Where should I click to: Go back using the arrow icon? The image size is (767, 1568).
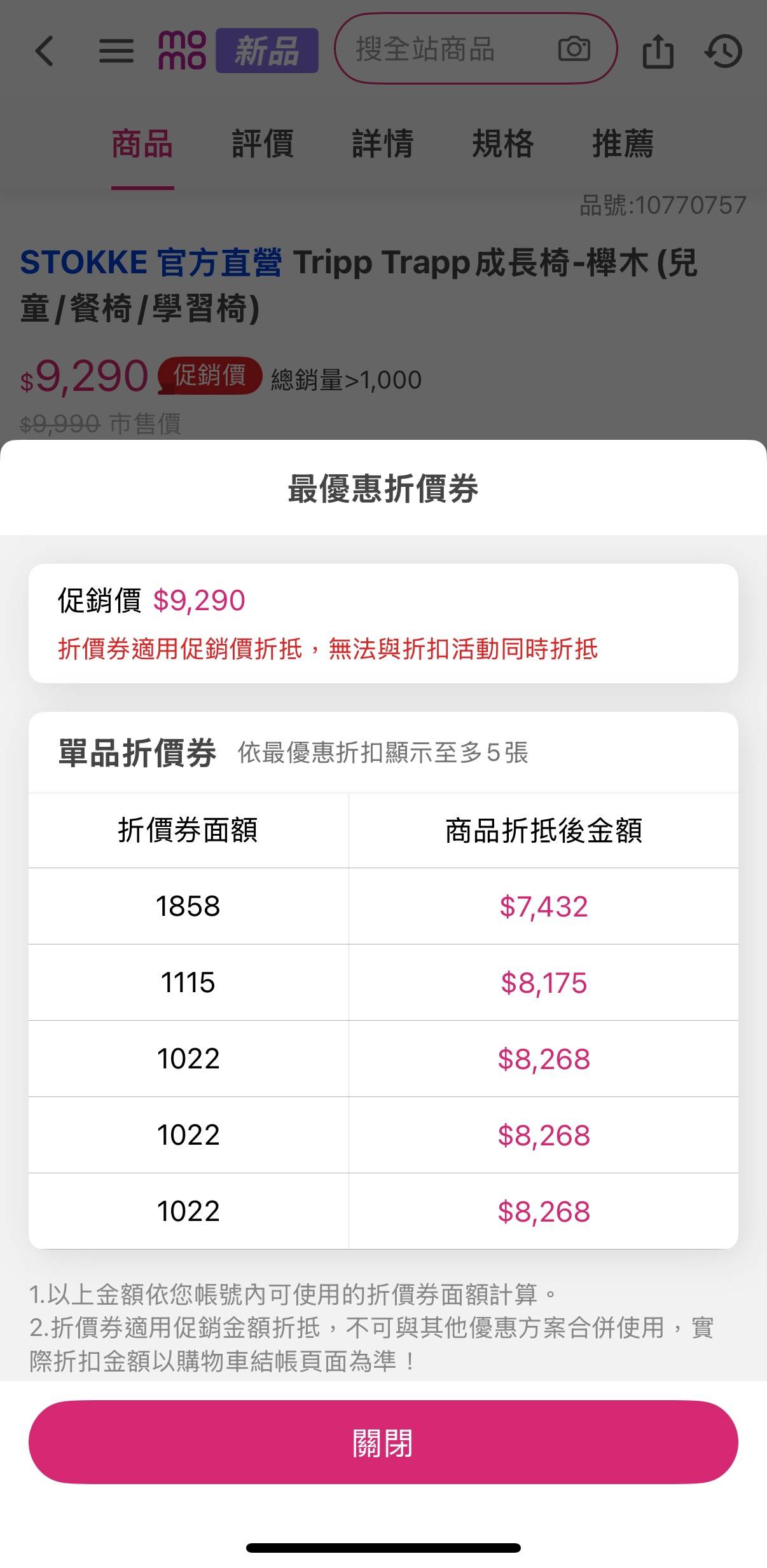[x=45, y=51]
